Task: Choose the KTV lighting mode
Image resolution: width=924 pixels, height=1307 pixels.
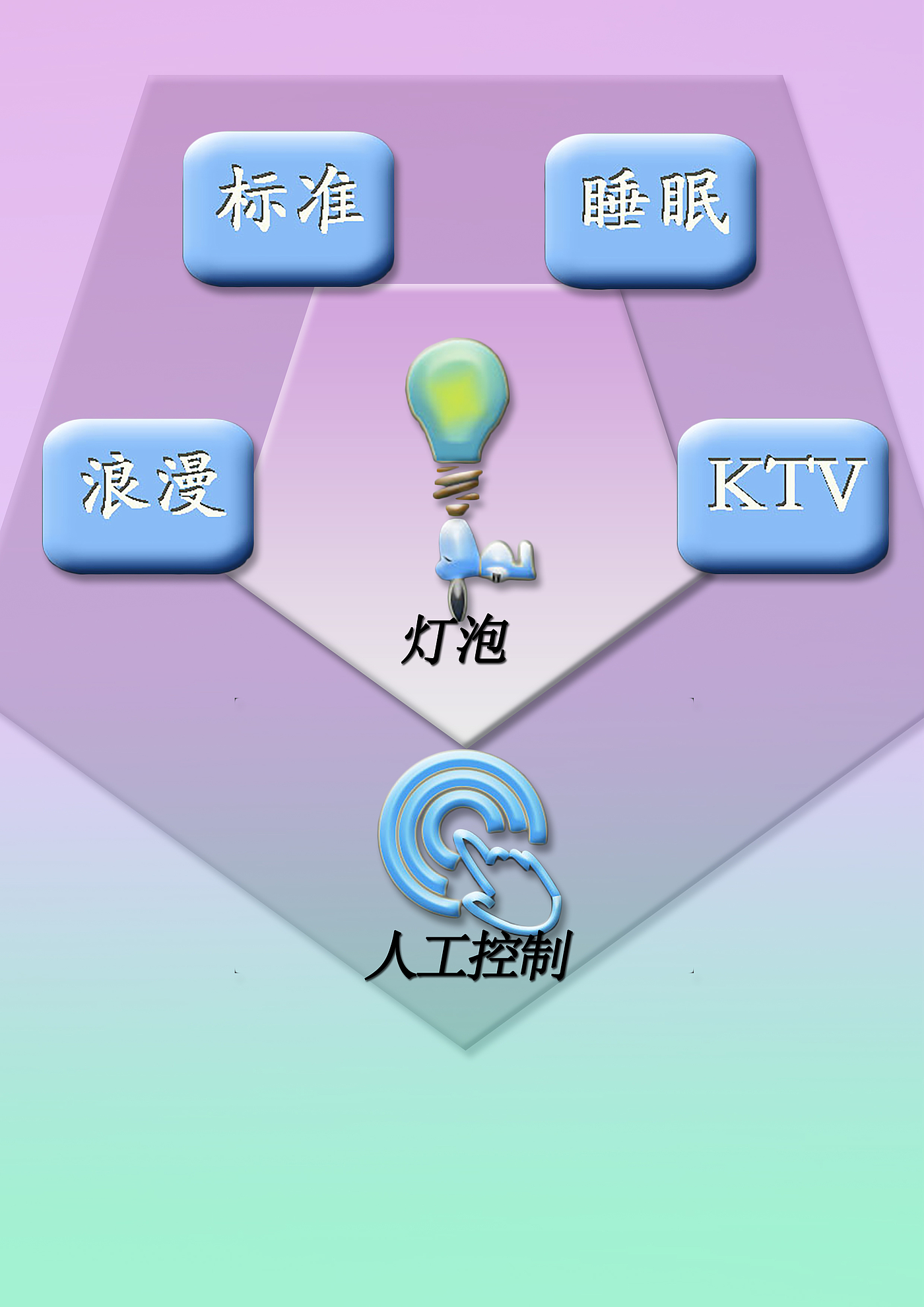Action: (783, 496)
